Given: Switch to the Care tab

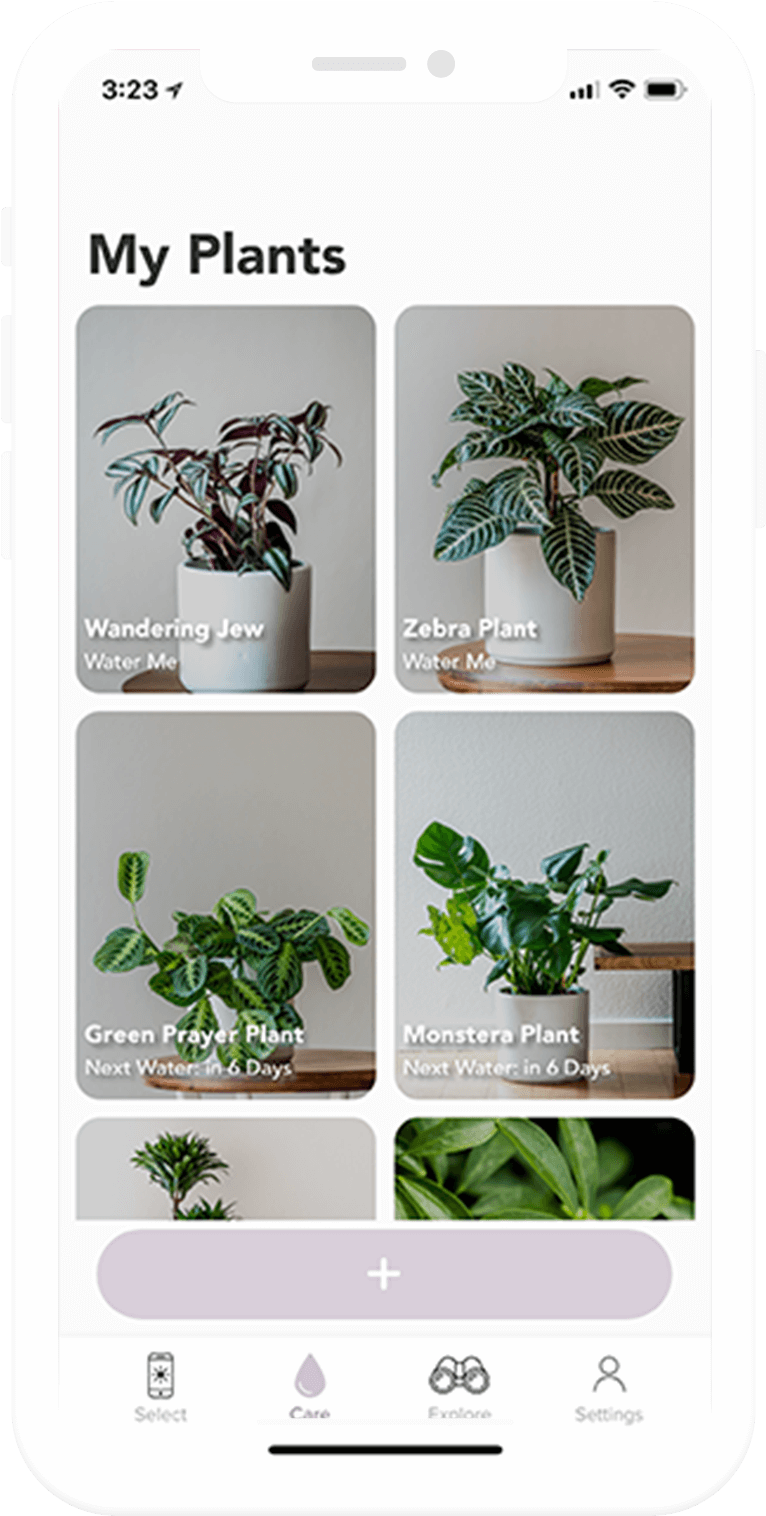Looking at the screenshot, I should 309,1385.
